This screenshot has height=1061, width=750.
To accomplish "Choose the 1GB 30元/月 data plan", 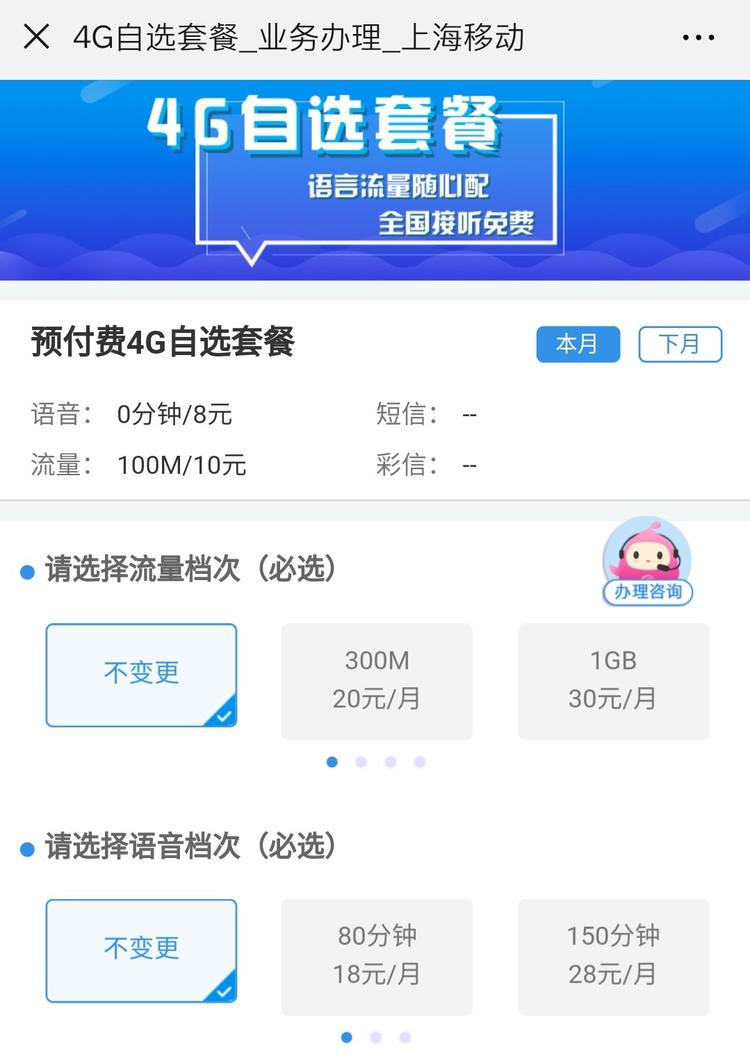I will point(613,681).
